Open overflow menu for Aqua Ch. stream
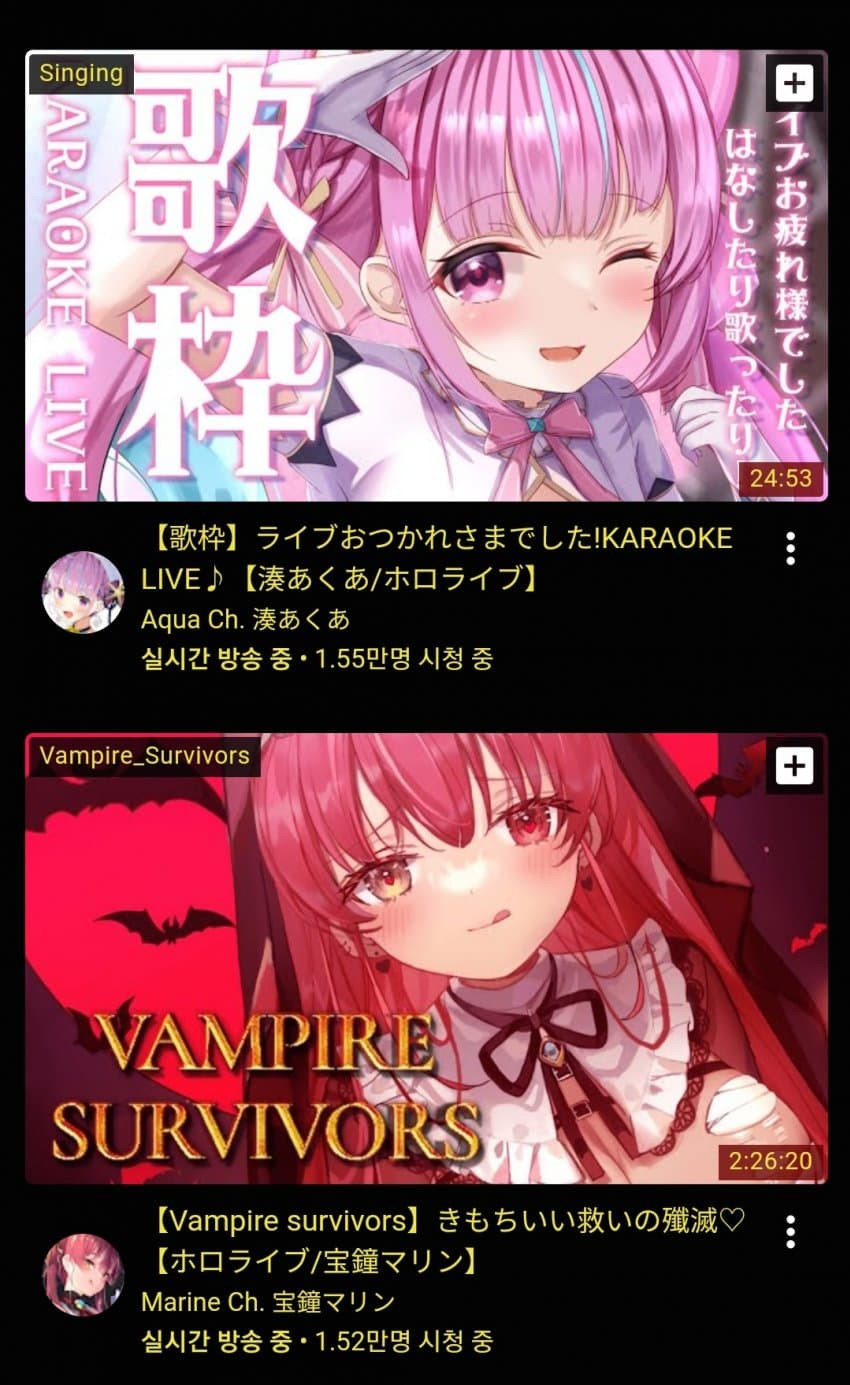 point(790,548)
